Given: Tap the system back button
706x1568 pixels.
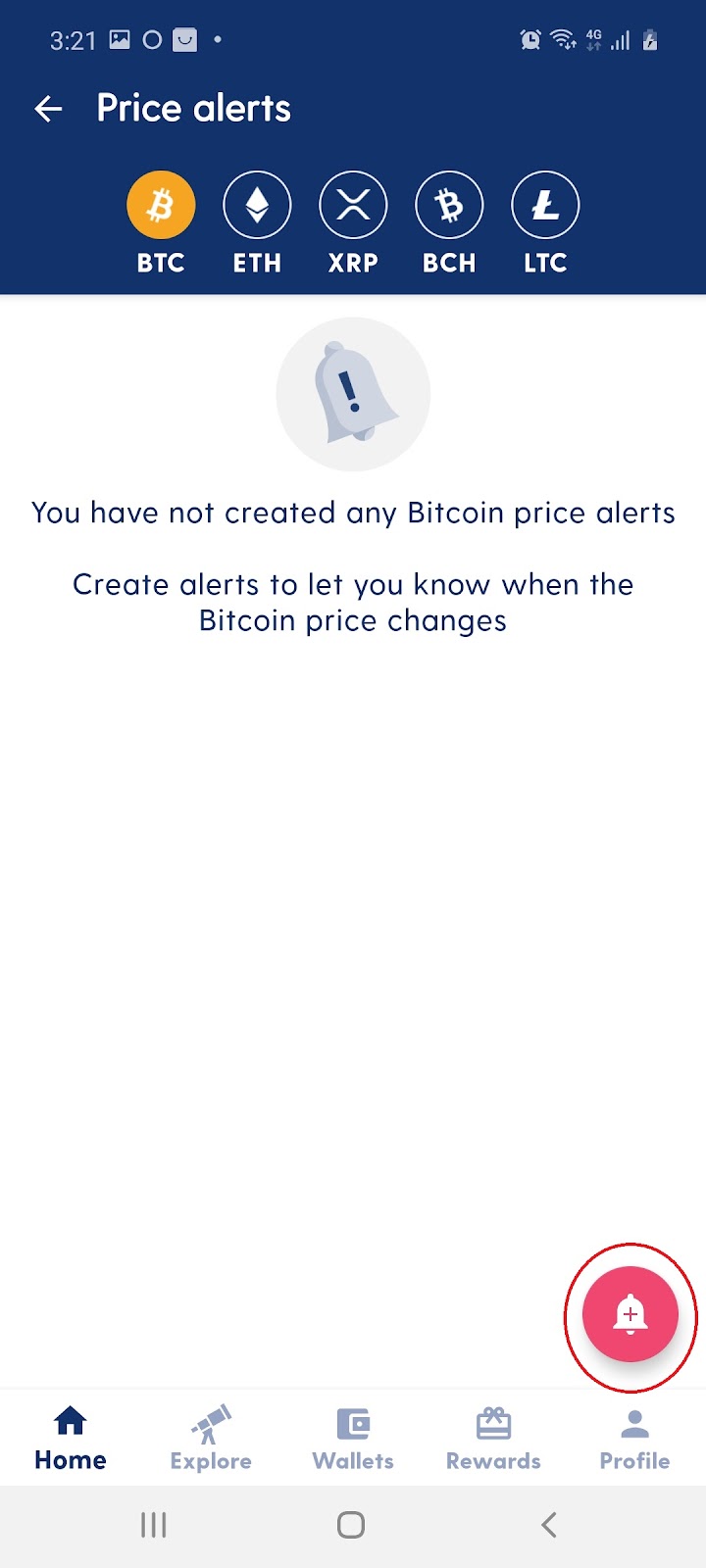Looking at the screenshot, I should coord(549,1525).
